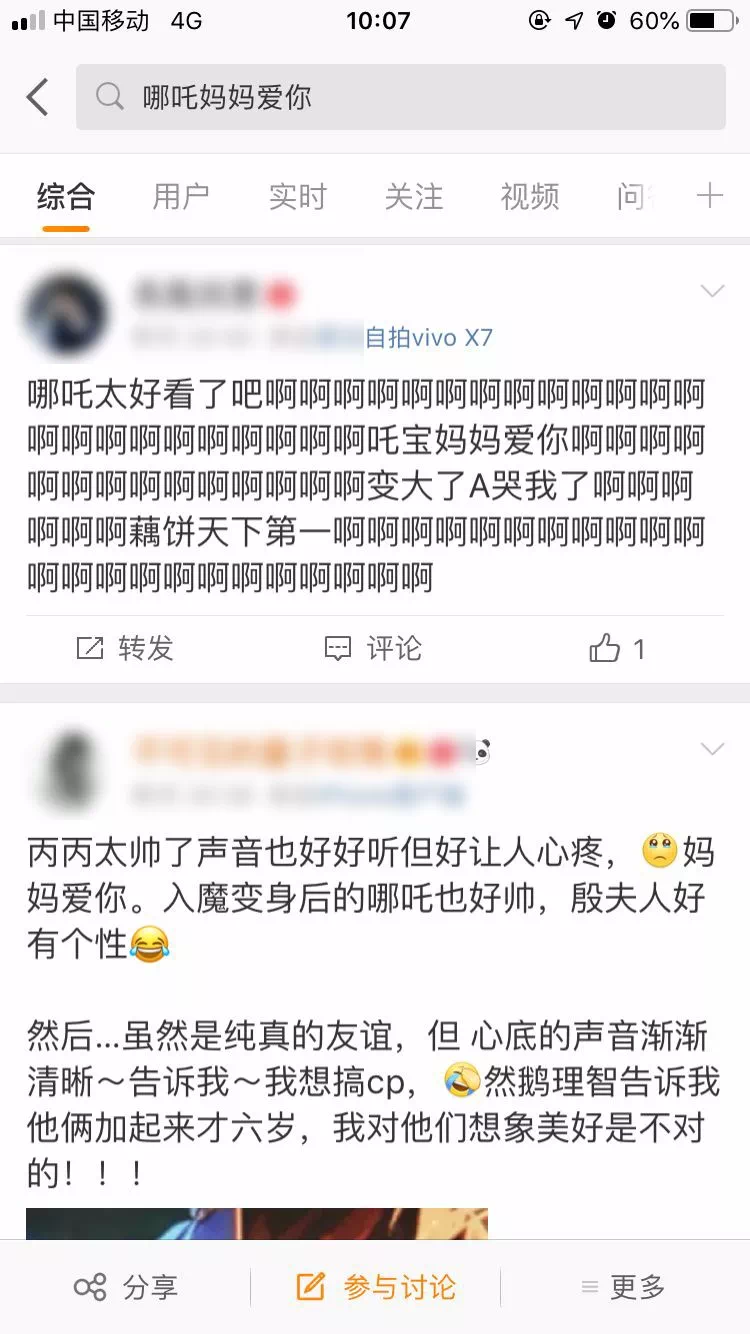This screenshot has width=750, height=1334.
Task: Expand the chevron on the 哪吒太好看了吧 post
Action: (x=712, y=291)
